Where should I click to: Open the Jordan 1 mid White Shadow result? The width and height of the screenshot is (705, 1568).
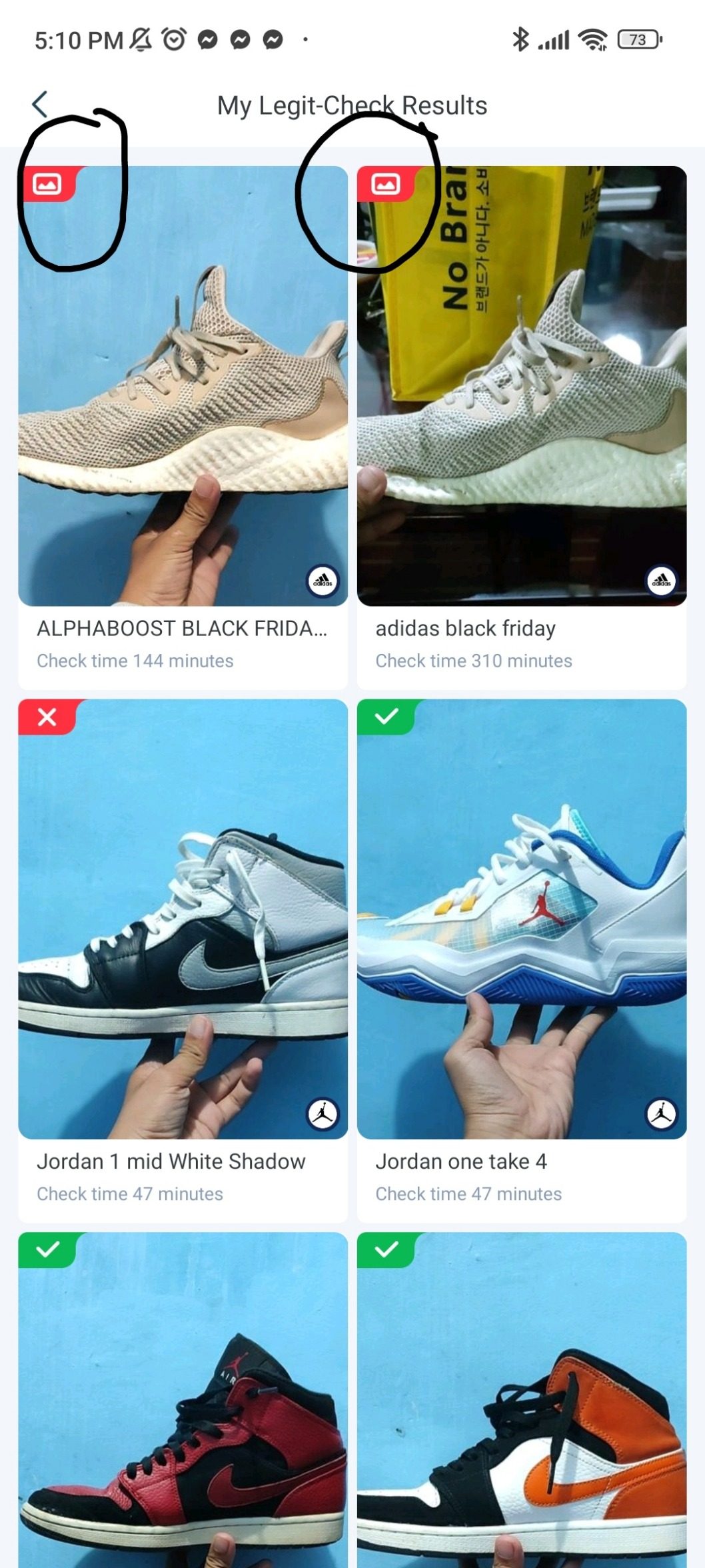tap(183, 960)
